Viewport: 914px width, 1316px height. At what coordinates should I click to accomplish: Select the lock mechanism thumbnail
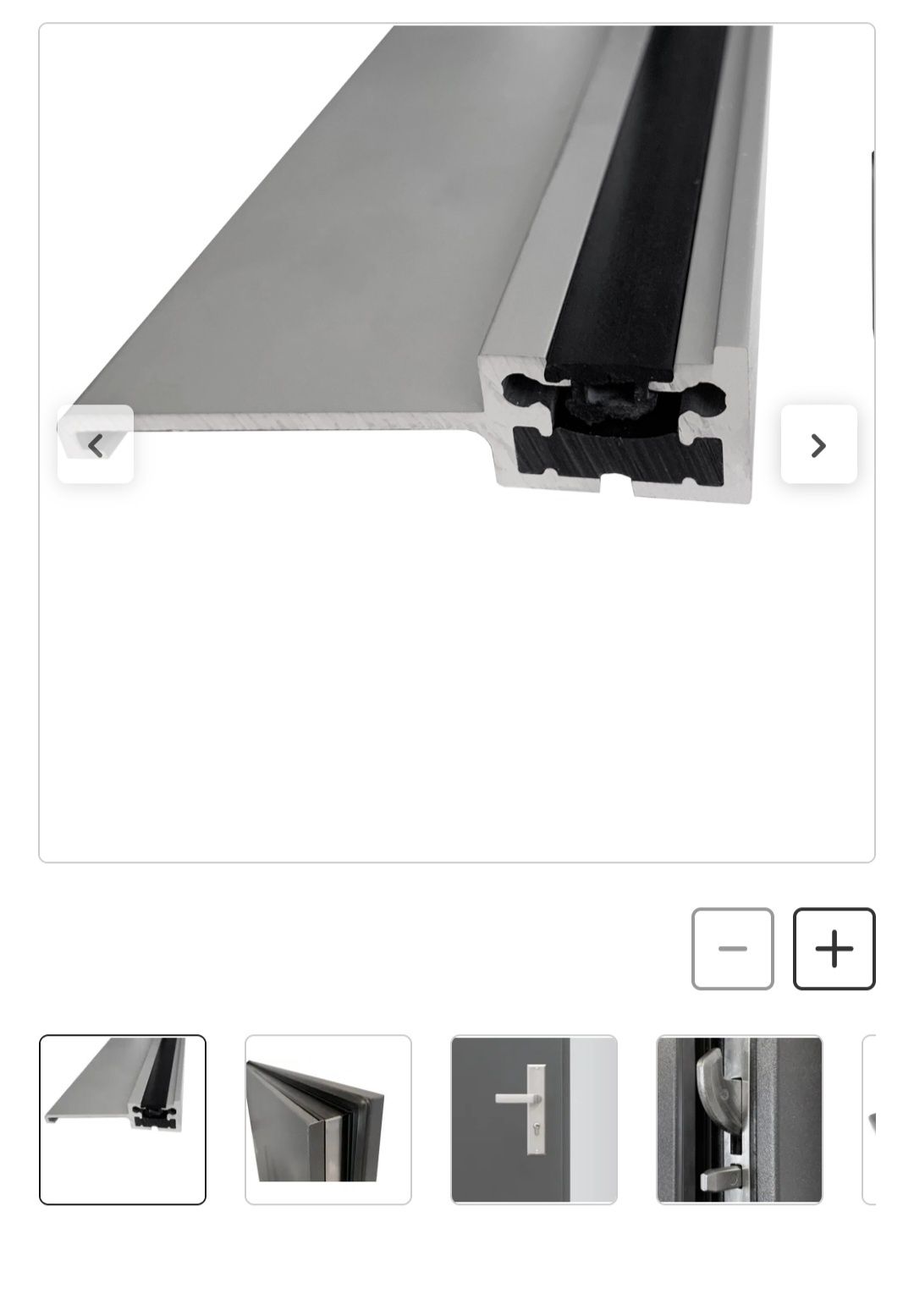click(740, 1119)
